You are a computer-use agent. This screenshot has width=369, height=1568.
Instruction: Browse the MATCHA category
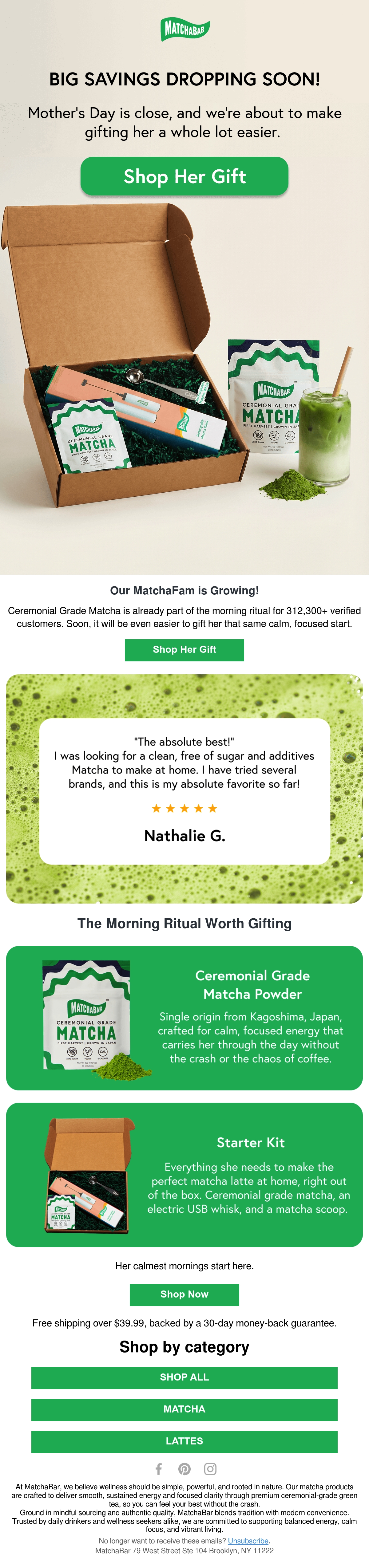coord(184,1409)
